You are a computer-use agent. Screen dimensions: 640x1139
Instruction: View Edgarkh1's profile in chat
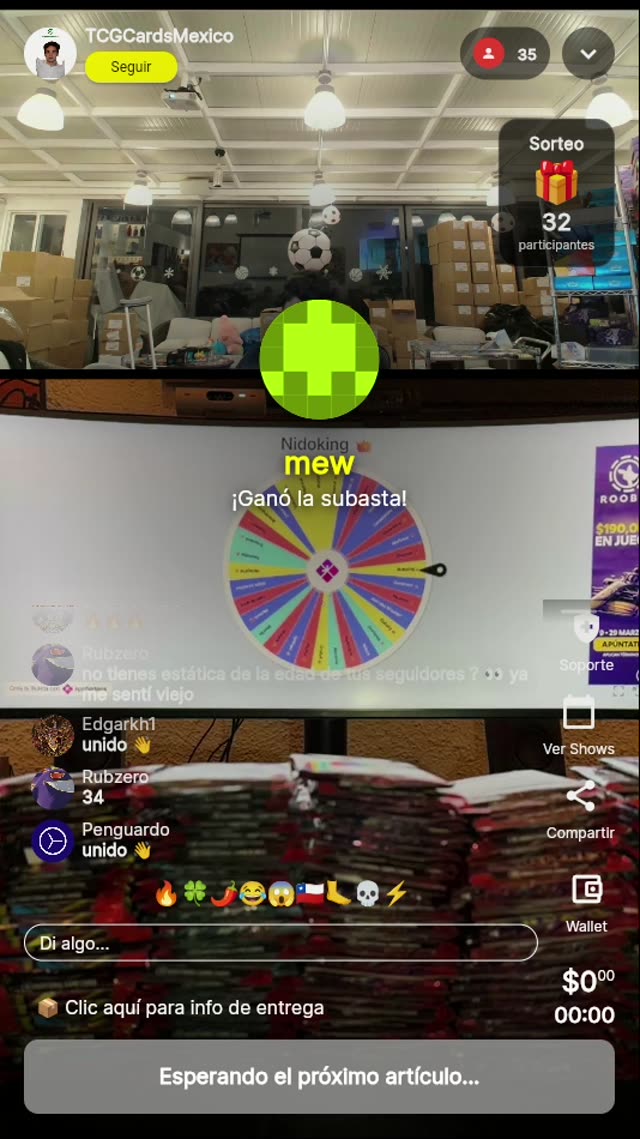(x=53, y=735)
